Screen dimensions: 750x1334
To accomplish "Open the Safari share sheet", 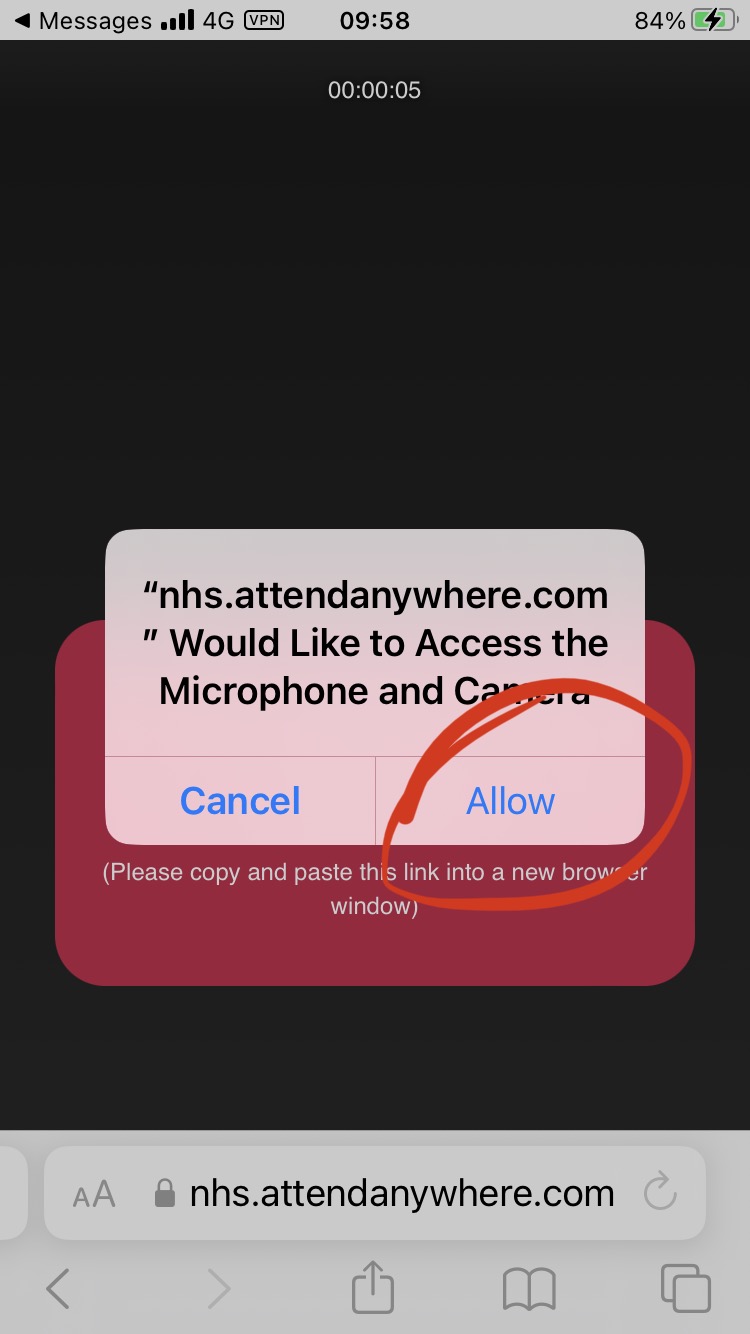I will [x=373, y=1286].
